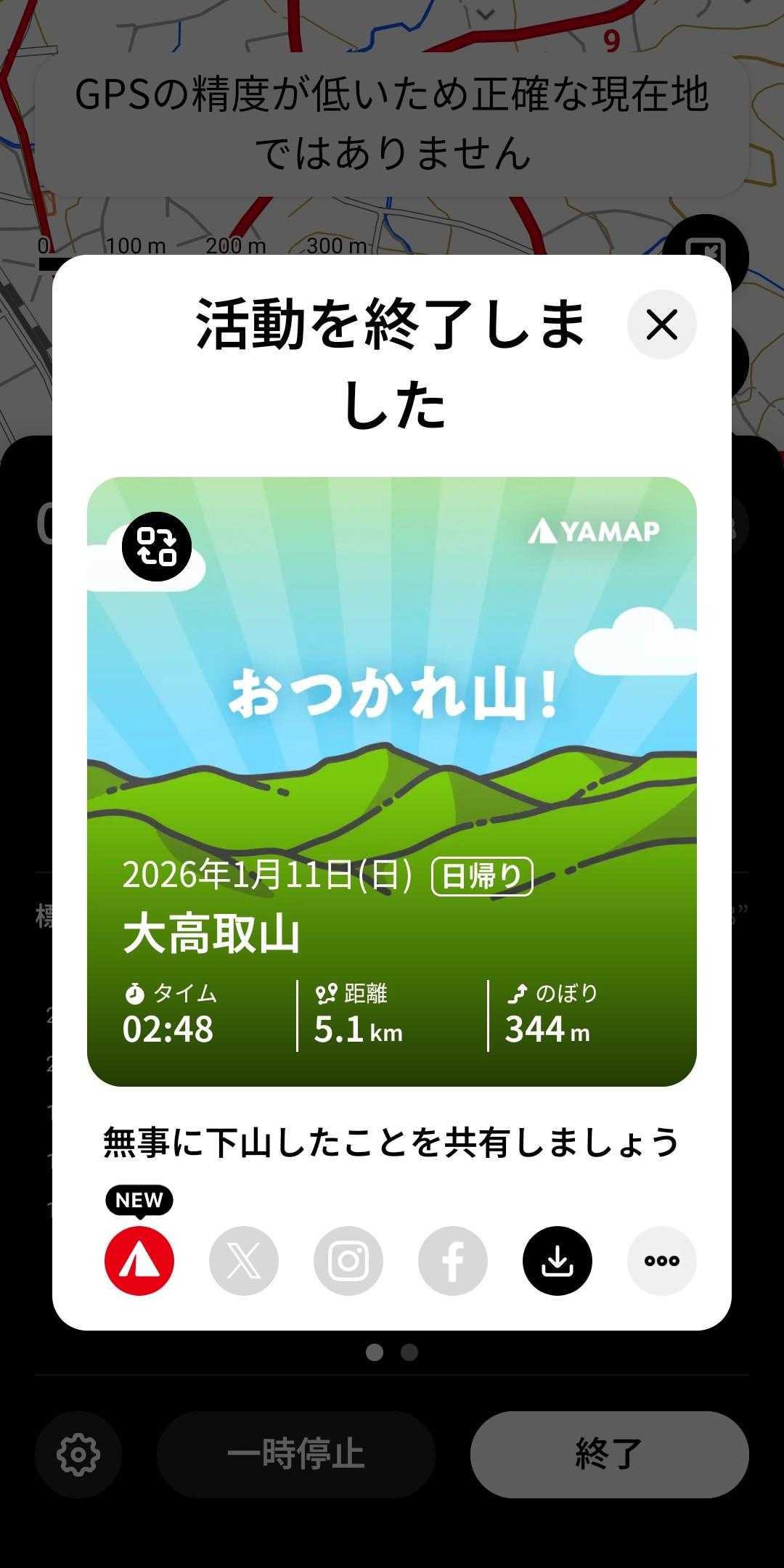Switch the share card design
The height and width of the screenshot is (1568, 784).
pyautogui.click(x=157, y=547)
